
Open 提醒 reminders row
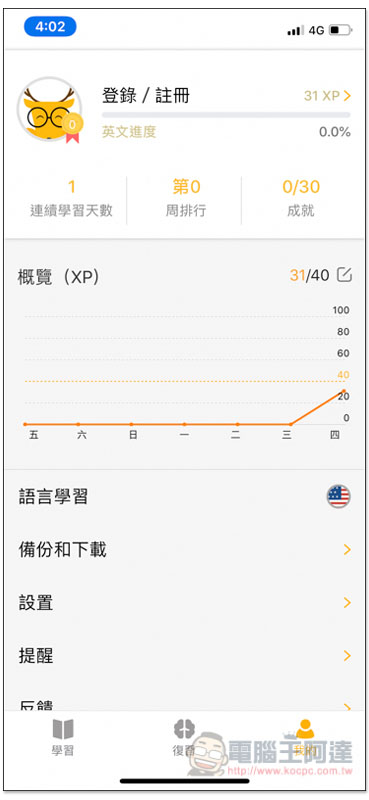tap(184, 656)
